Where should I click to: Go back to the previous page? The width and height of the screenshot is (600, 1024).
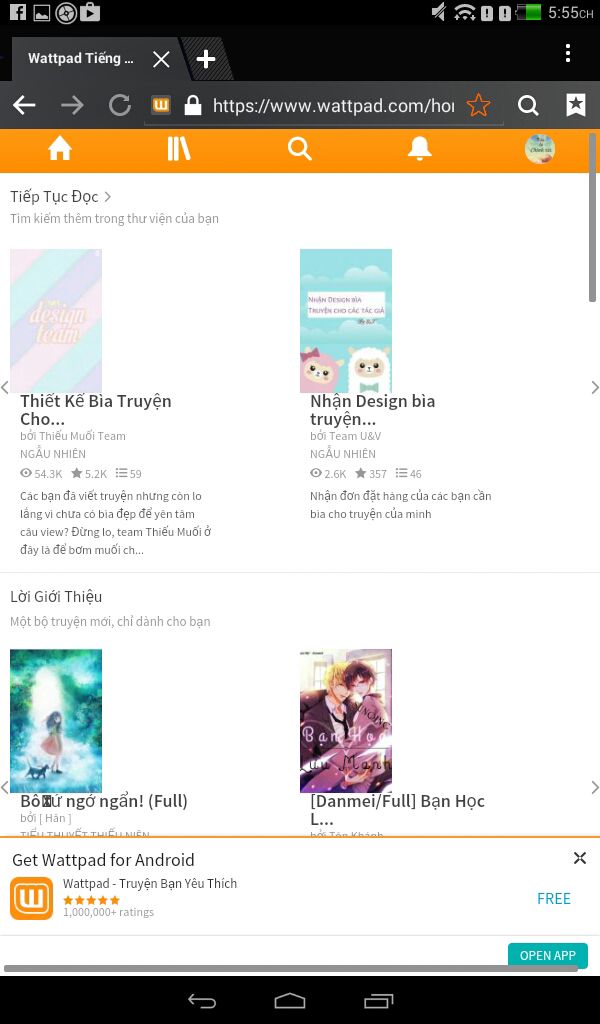(x=25, y=105)
